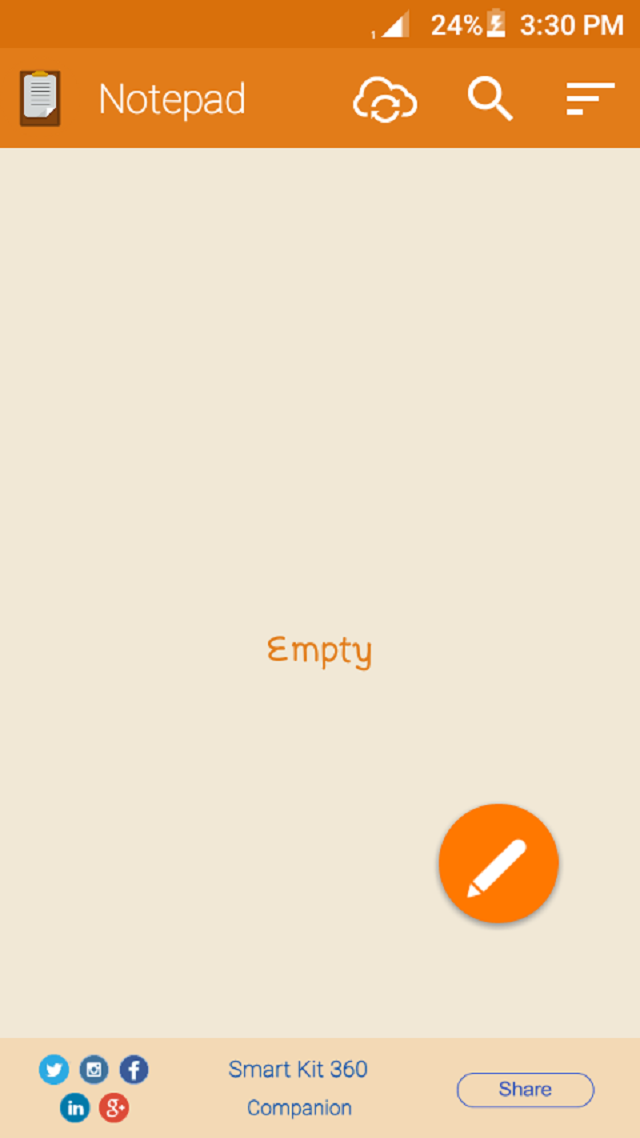Open the Twitter icon

(x=54, y=1070)
